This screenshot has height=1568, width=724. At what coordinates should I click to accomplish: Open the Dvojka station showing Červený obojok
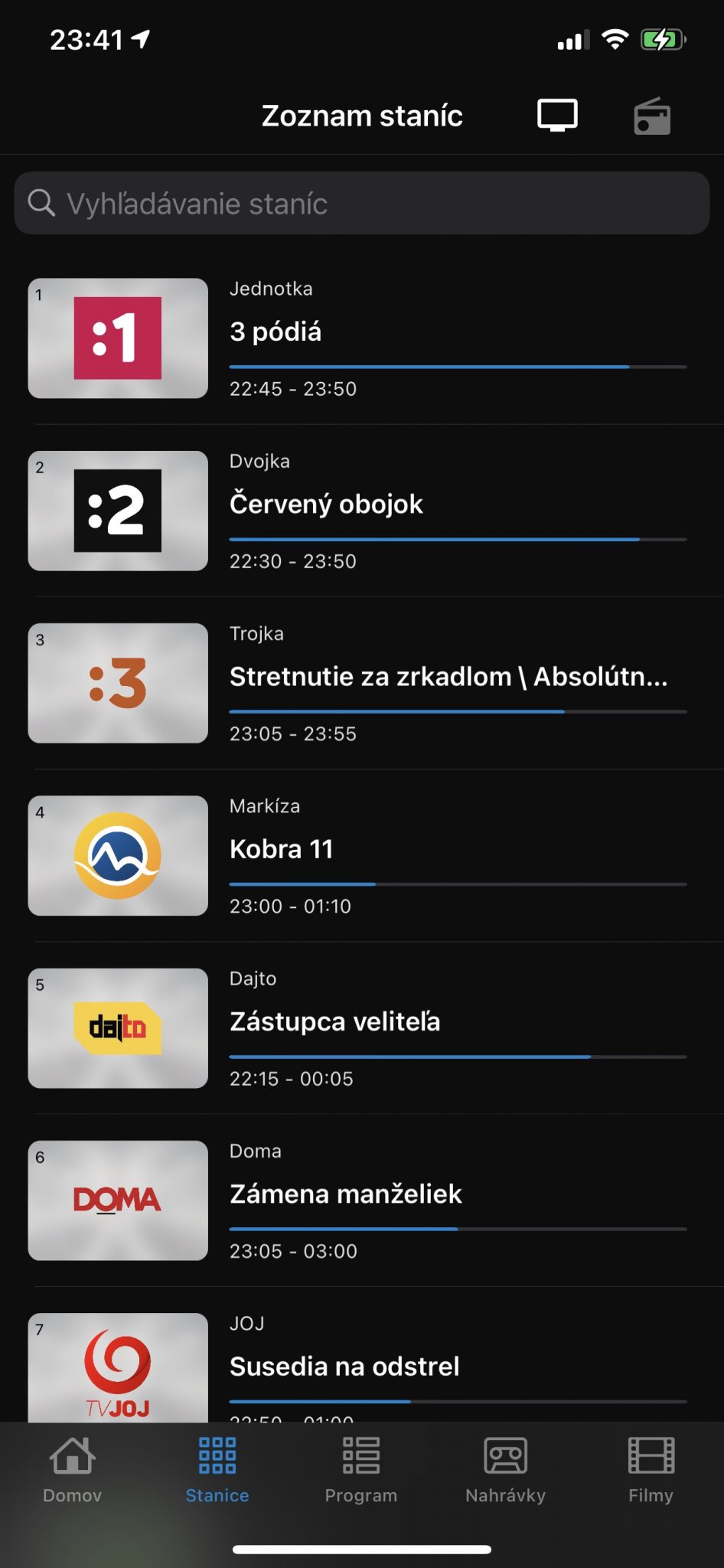click(362, 511)
